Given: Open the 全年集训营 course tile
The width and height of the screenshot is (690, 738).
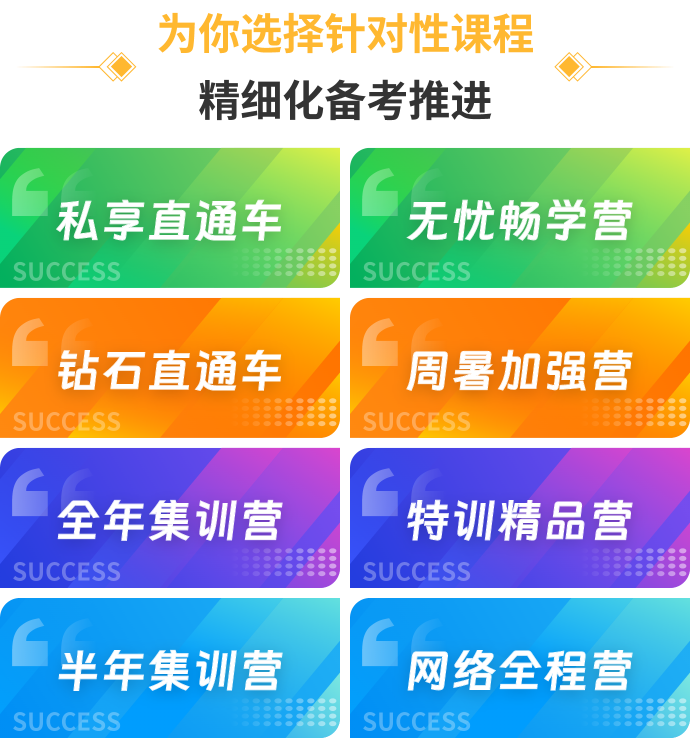Looking at the screenshot, I should click(170, 519).
